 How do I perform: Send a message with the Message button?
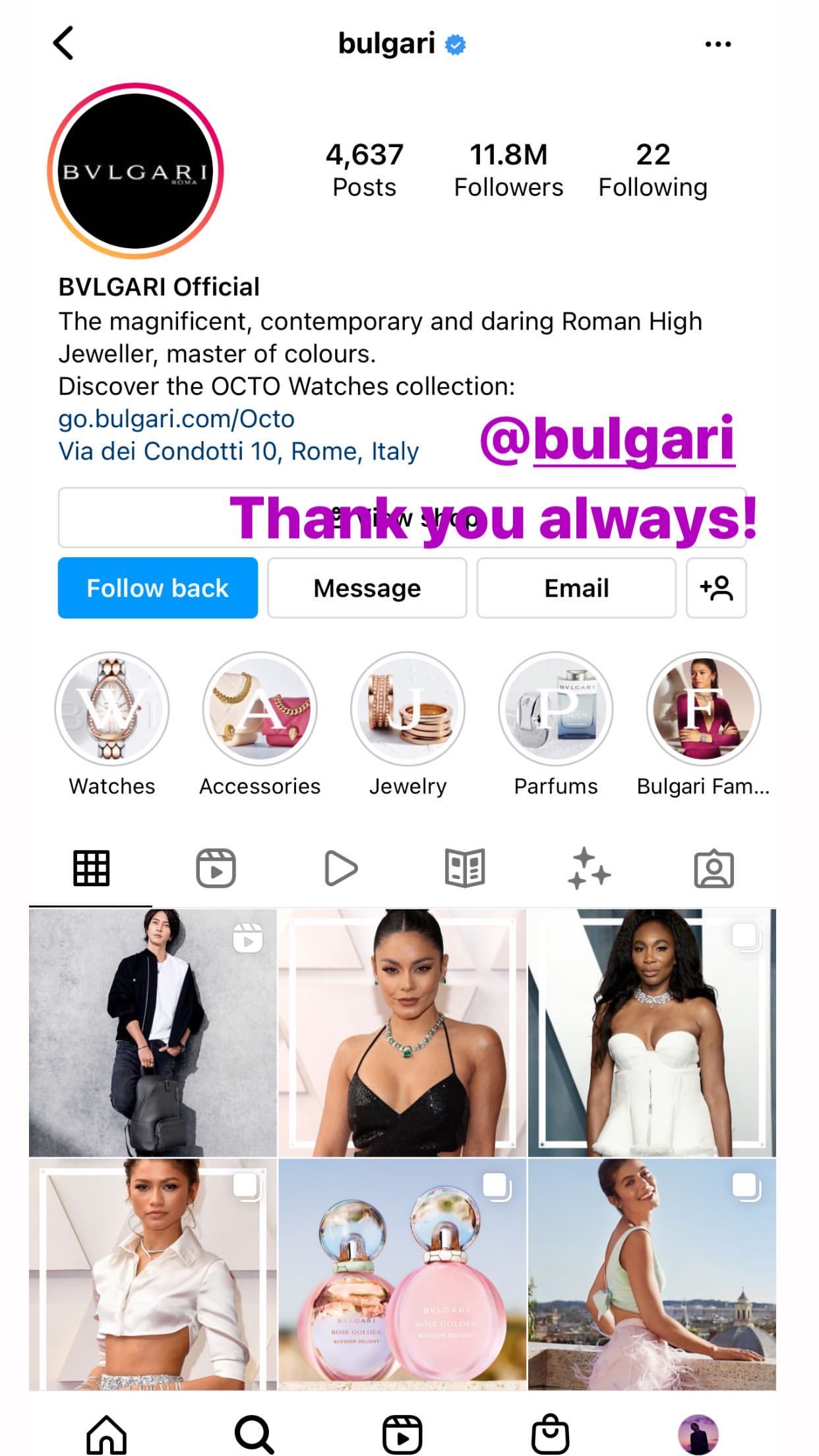coord(367,588)
